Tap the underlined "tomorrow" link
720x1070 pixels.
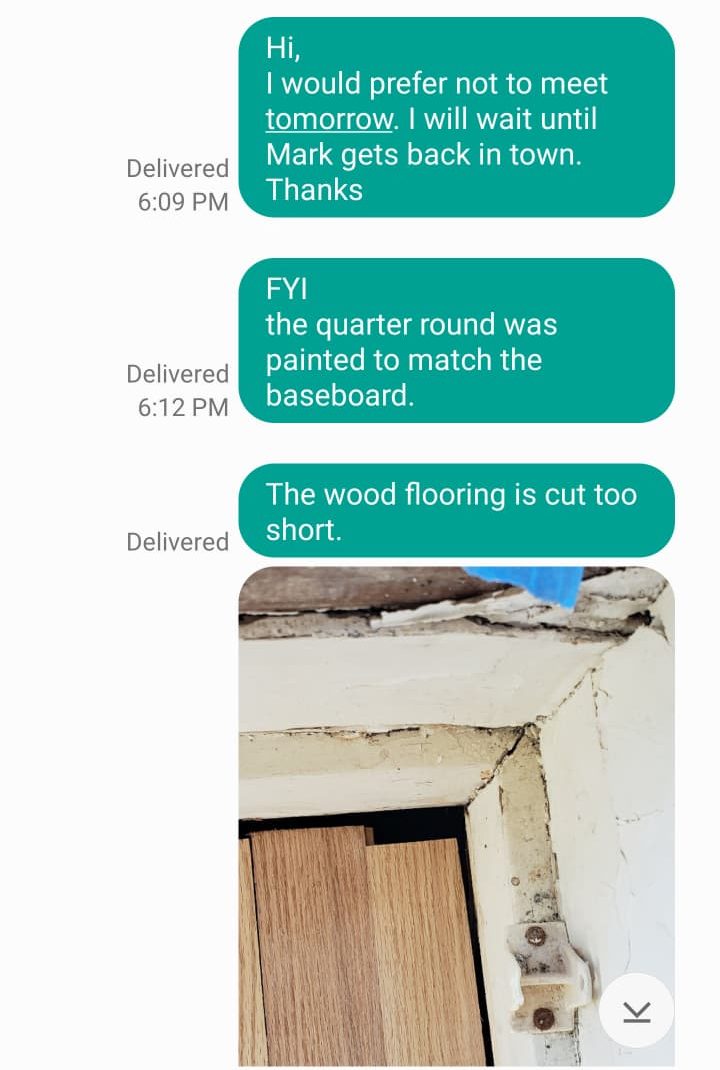click(330, 119)
